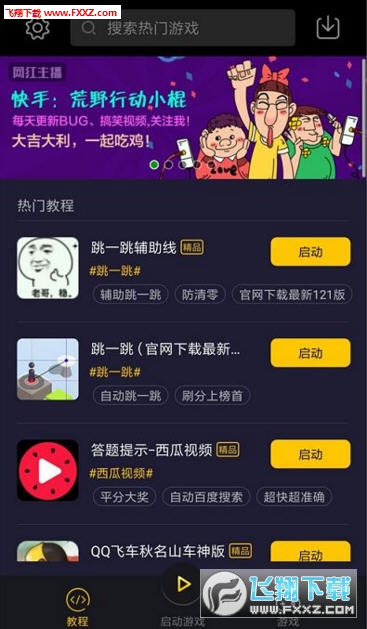Viewport: 367px width, 629px height.
Task: Start 答题提示-西瓜视频 via 启动 button
Action: click(310, 454)
